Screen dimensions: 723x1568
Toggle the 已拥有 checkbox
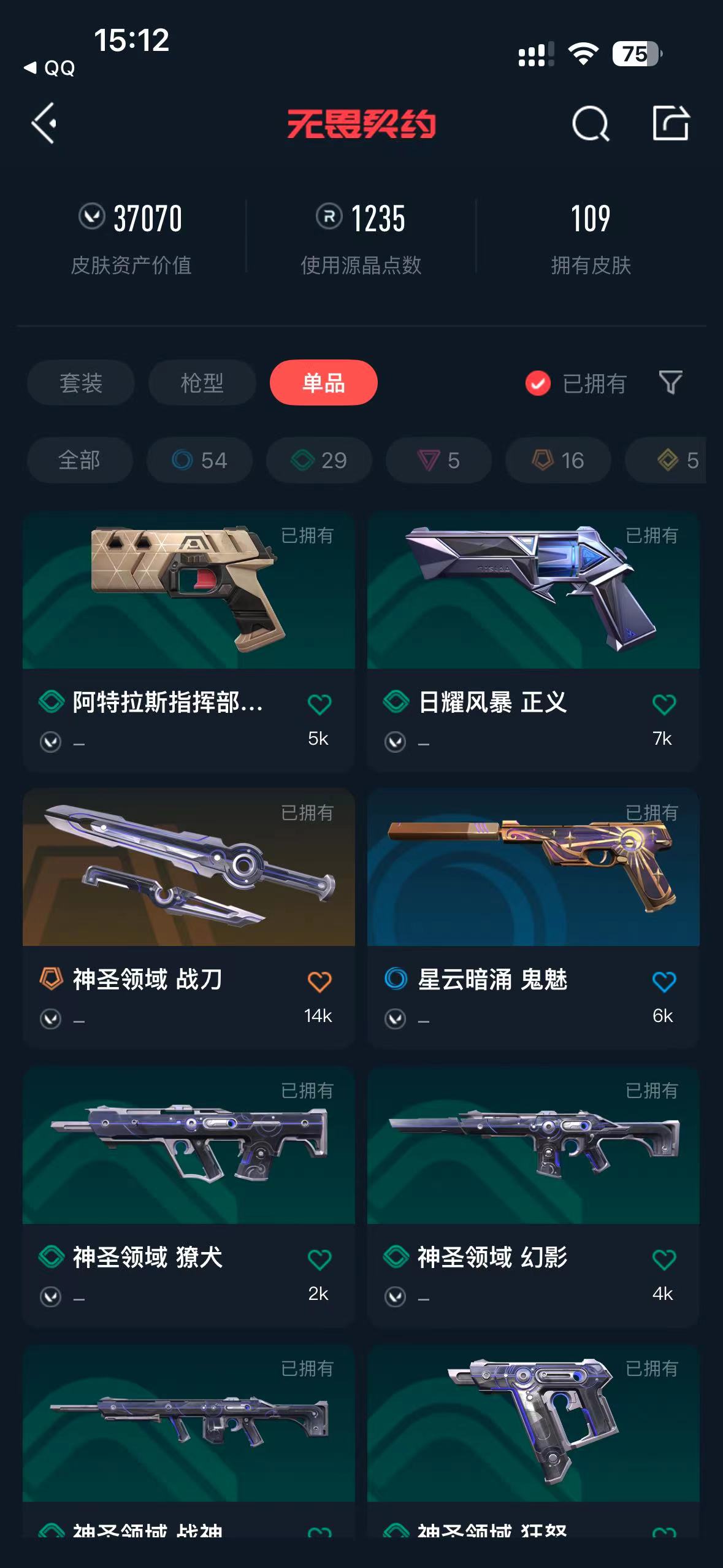pyautogui.click(x=538, y=383)
